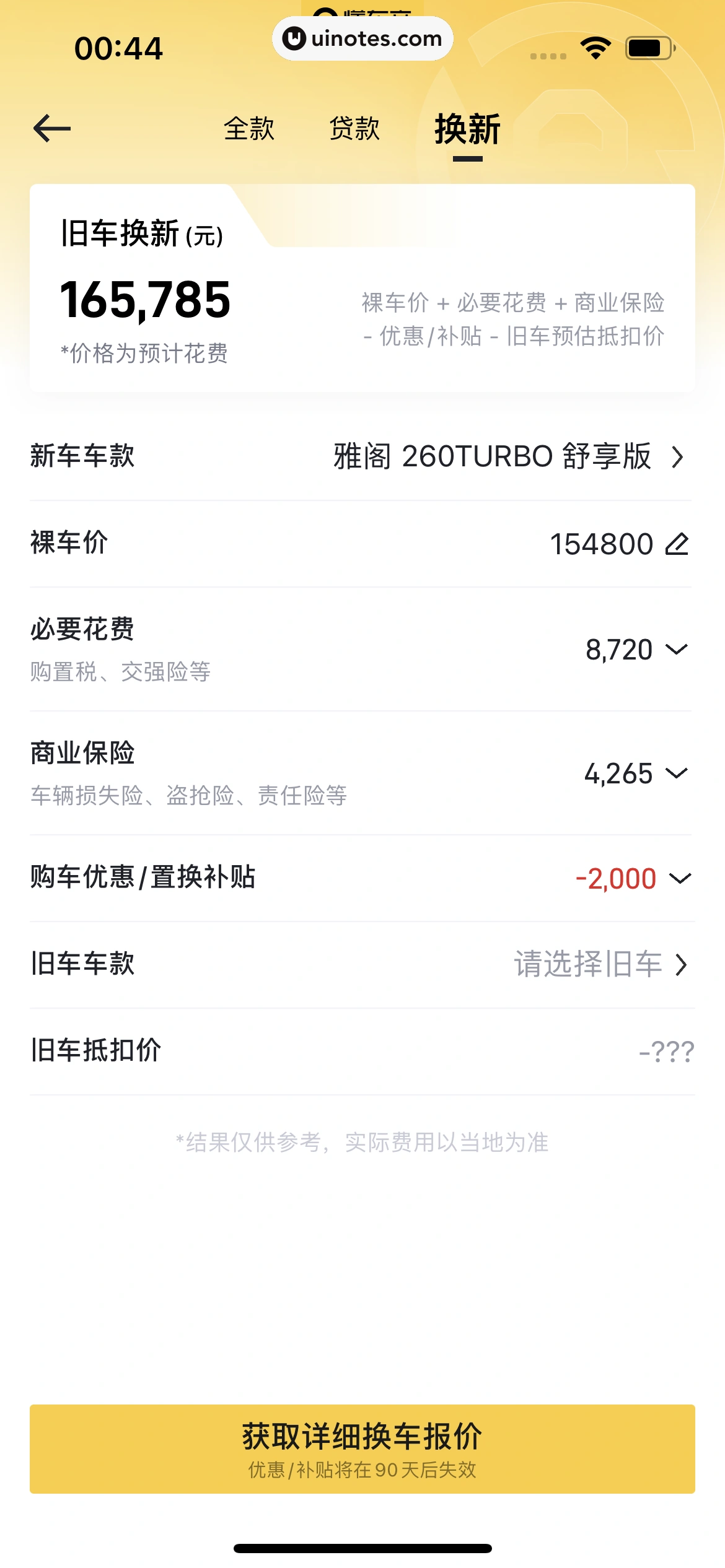Image resolution: width=725 pixels, height=1568 pixels.
Task: Switch to the 贷款 tab
Action: 354,129
